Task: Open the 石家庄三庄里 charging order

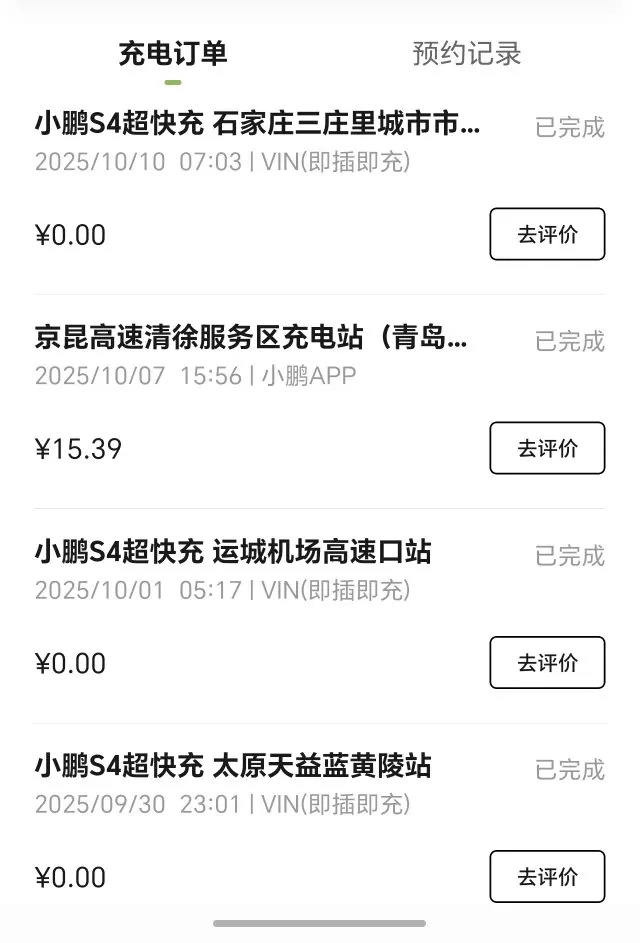Action: [257, 125]
